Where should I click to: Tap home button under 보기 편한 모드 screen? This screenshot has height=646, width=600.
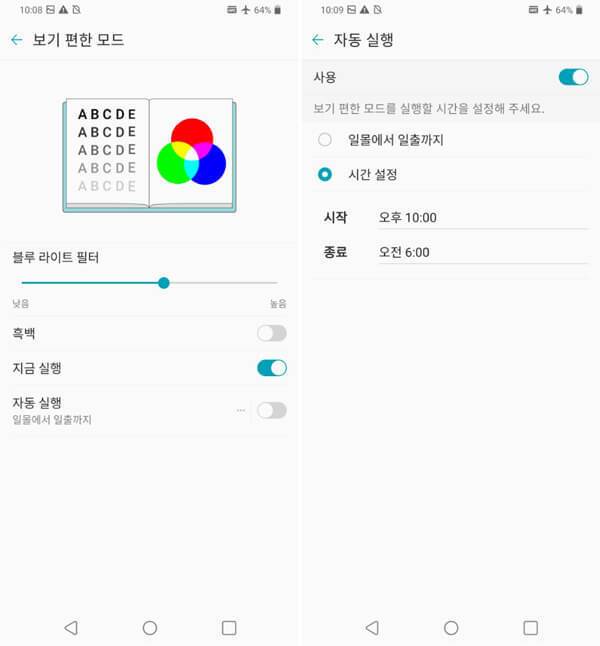click(150, 628)
